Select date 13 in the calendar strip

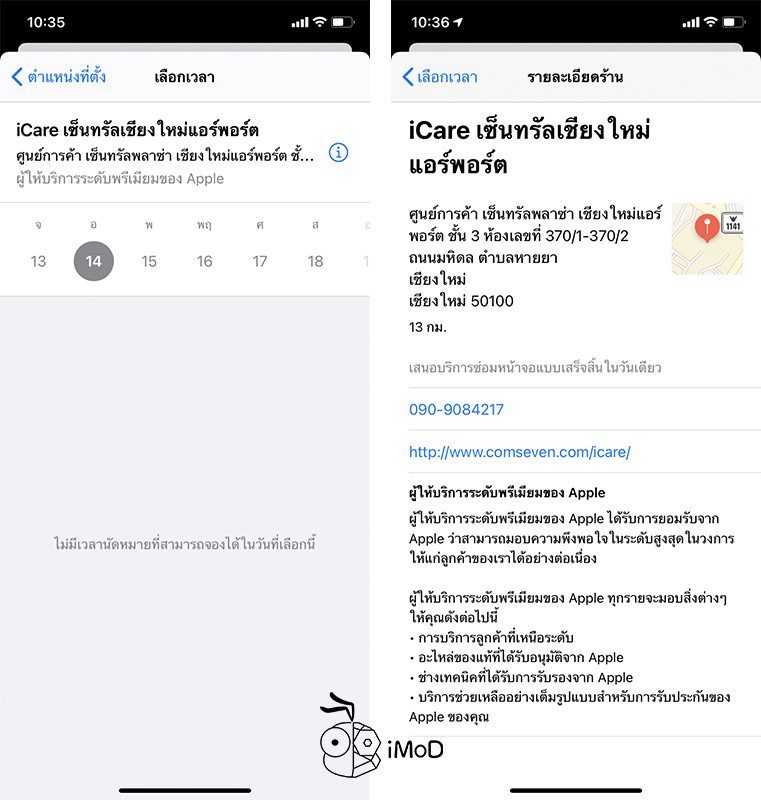click(38, 261)
